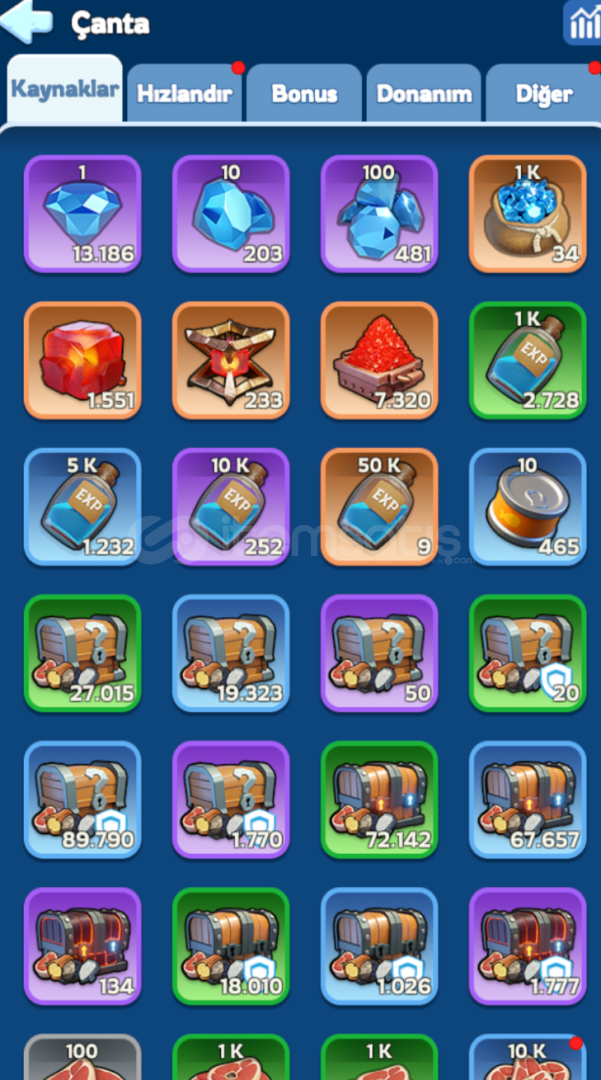Open the resource chest with 89.790
This screenshot has height=1080, width=601.
[x=82, y=800]
